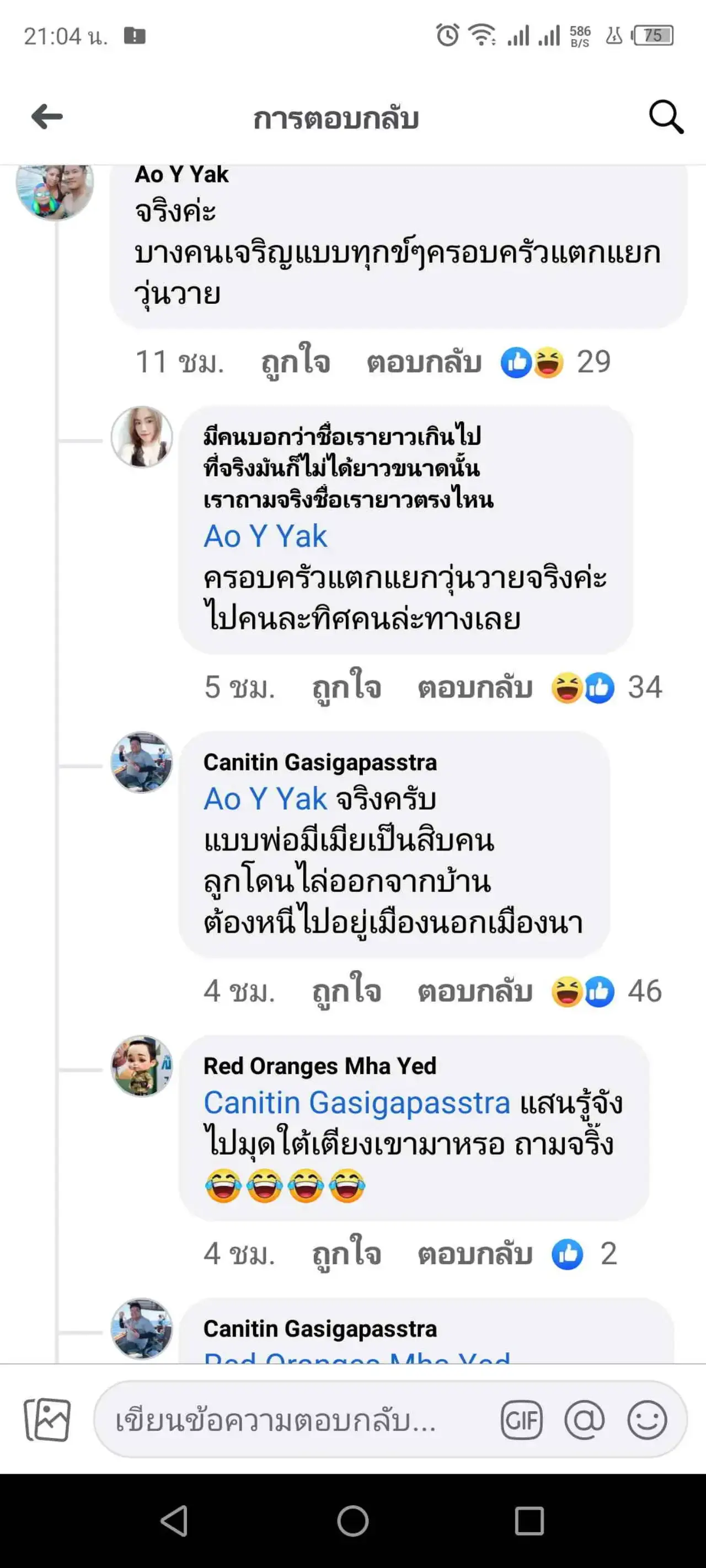Screen dimensions: 706x1568
Task: Like Ao Y Yak's top comment
Action: pyautogui.click(x=296, y=362)
